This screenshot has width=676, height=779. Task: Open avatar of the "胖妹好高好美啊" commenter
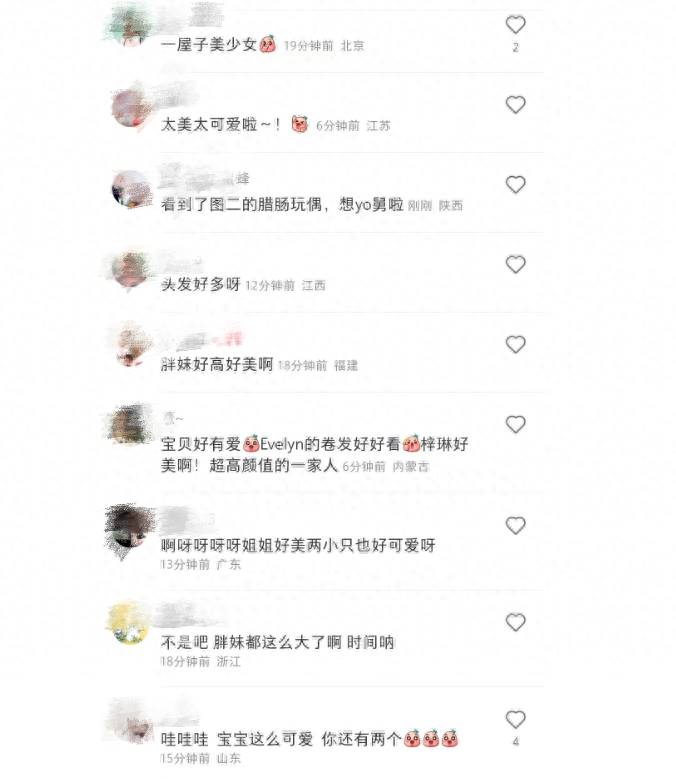point(131,345)
